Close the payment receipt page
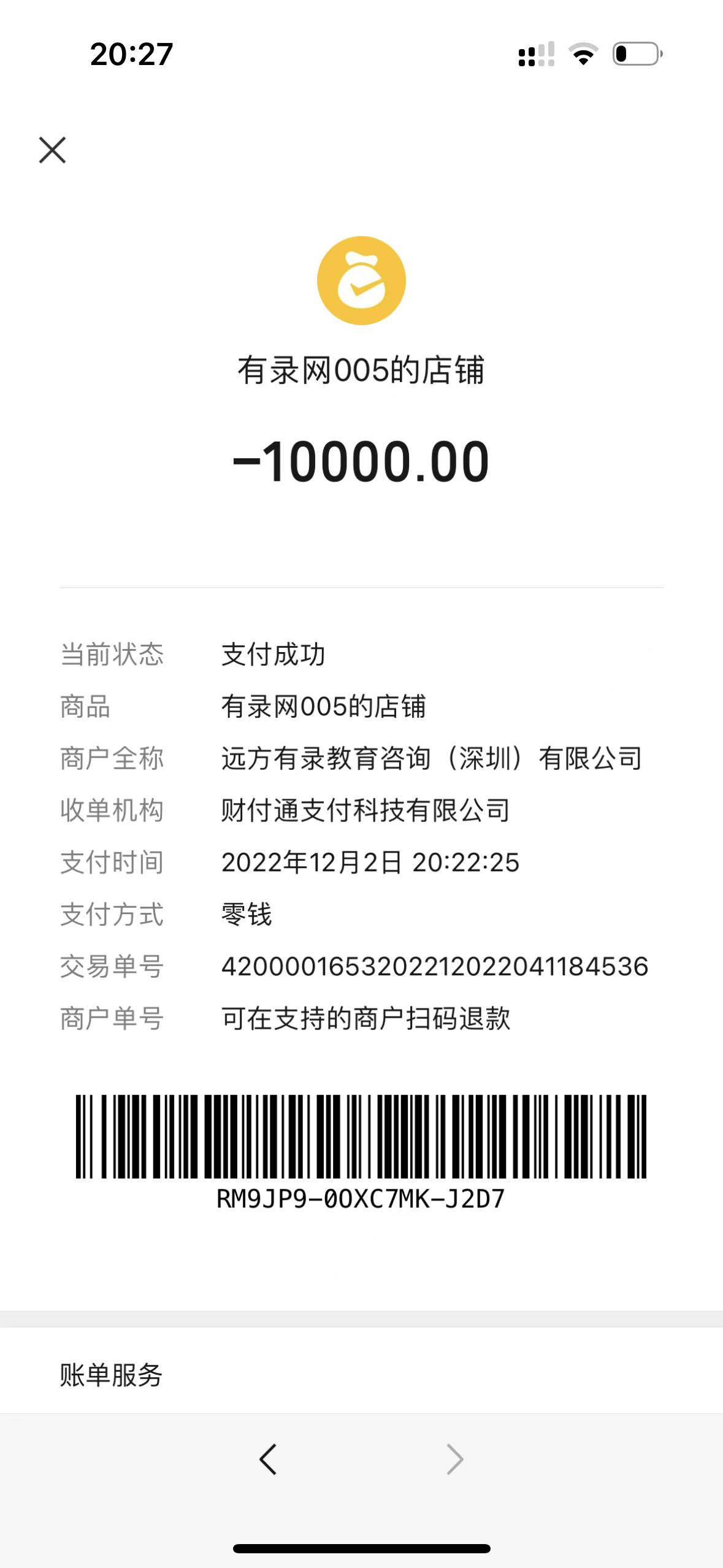Image resolution: width=723 pixels, height=1568 pixels. [x=52, y=150]
